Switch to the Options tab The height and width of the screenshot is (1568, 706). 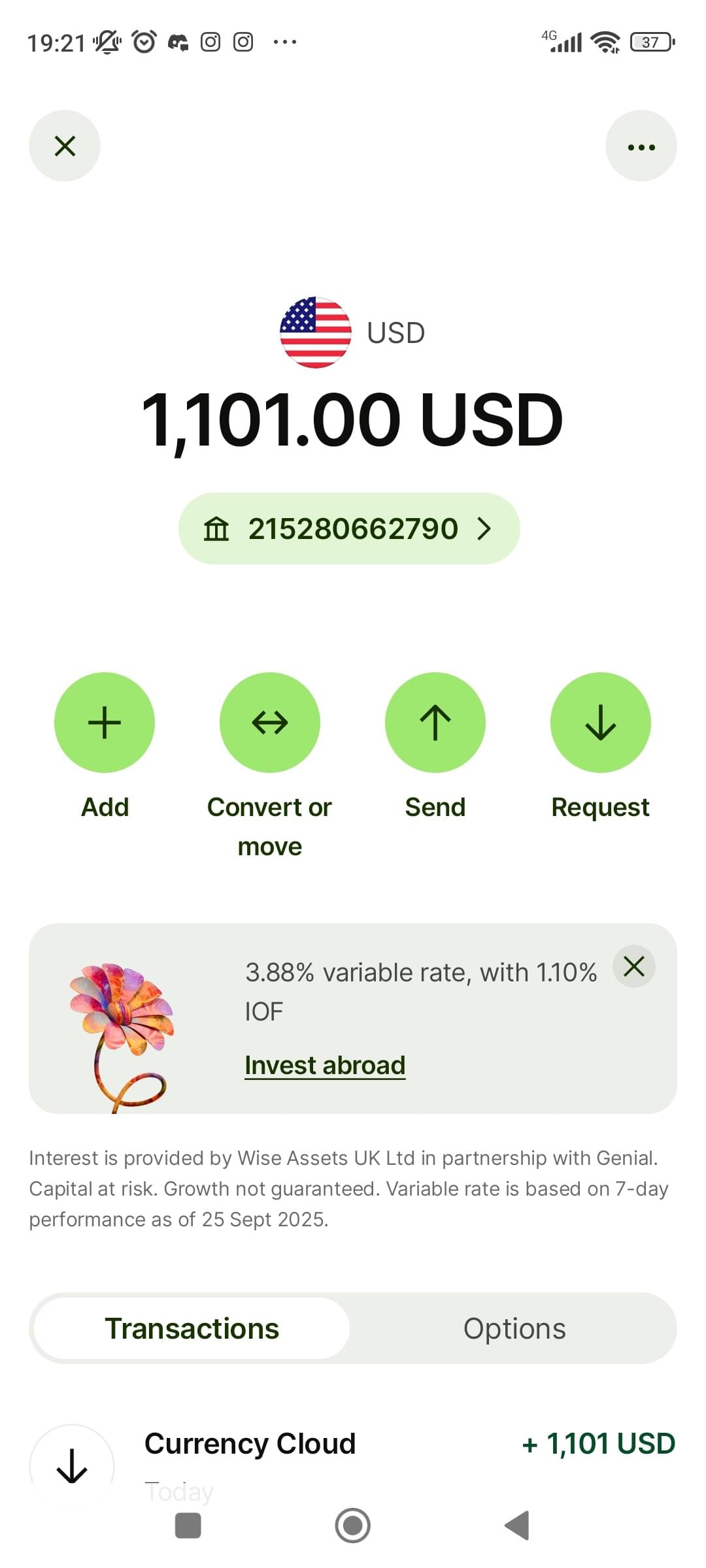[x=514, y=1328]
